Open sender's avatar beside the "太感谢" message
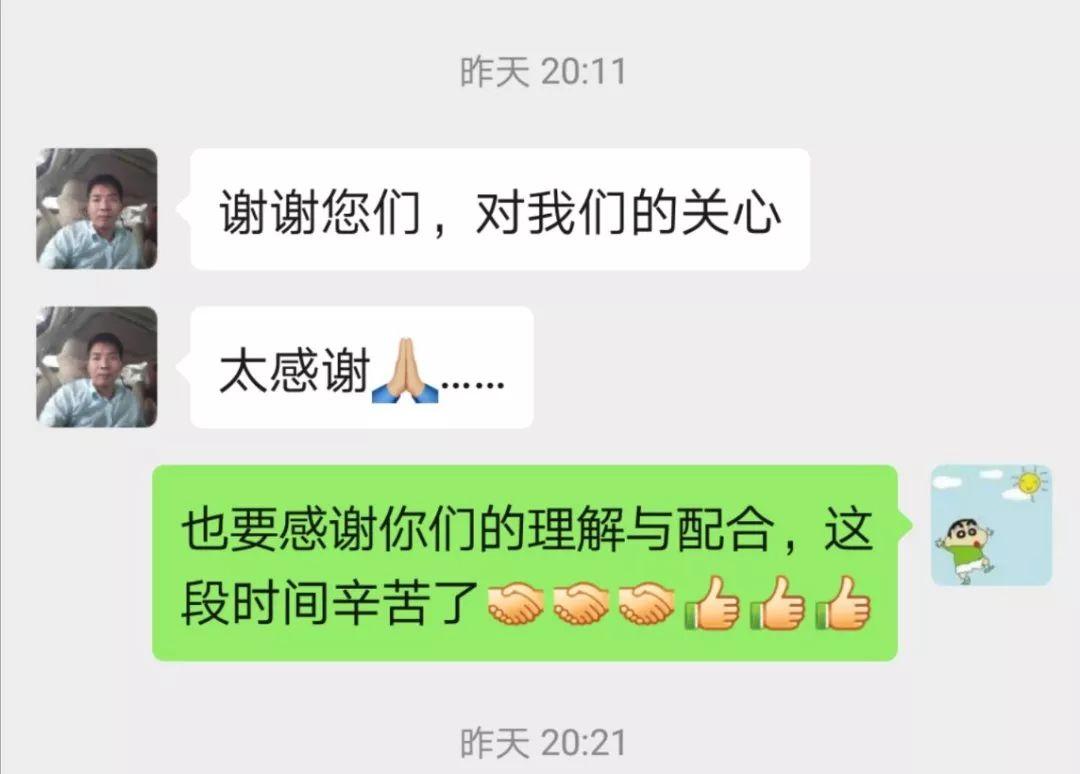This screenshot has height=774, width=1080. 96,367
